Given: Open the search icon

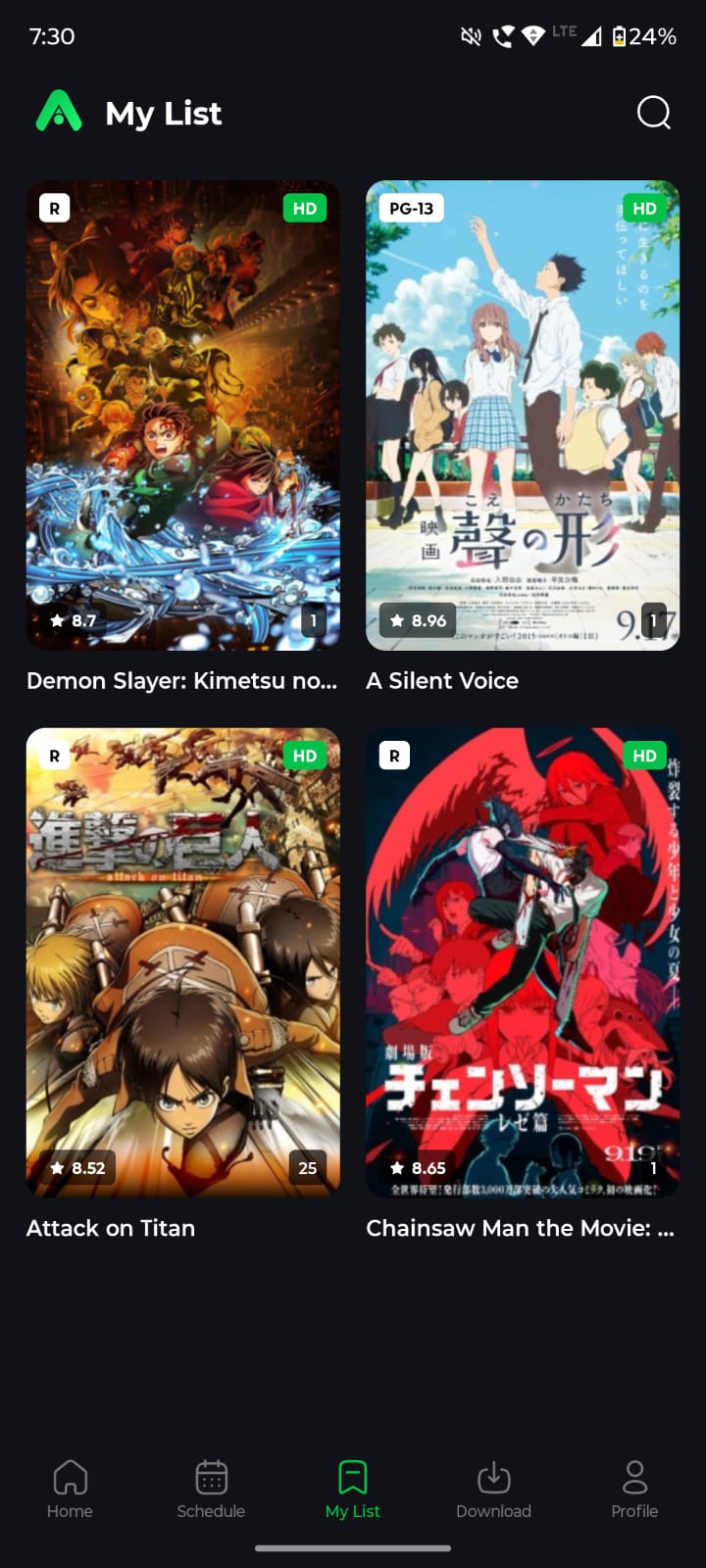Looking at the screenshot, I should [x=653, y=113].
